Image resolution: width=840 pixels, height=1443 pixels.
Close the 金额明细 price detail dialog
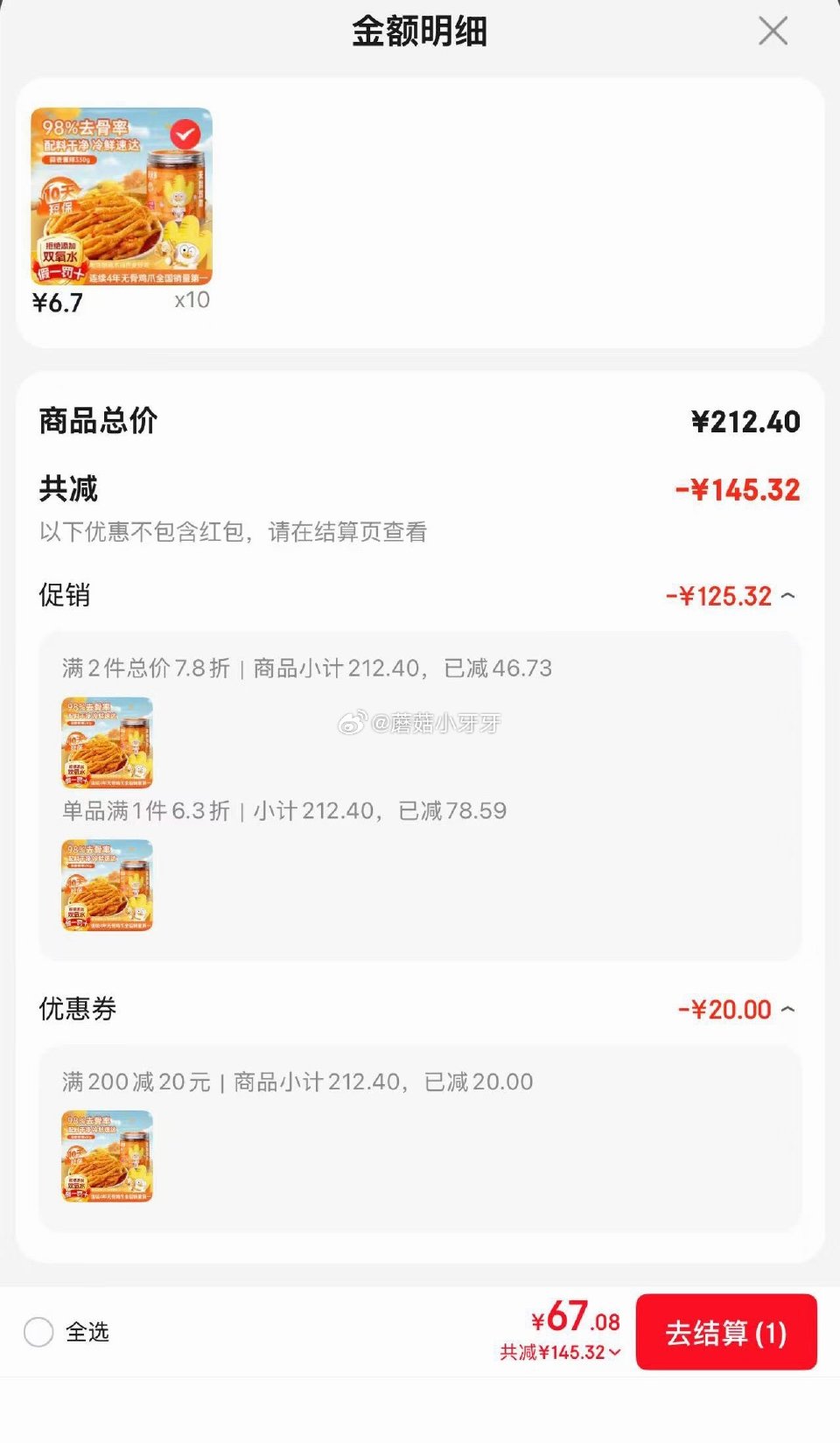[x=773, y=32]
